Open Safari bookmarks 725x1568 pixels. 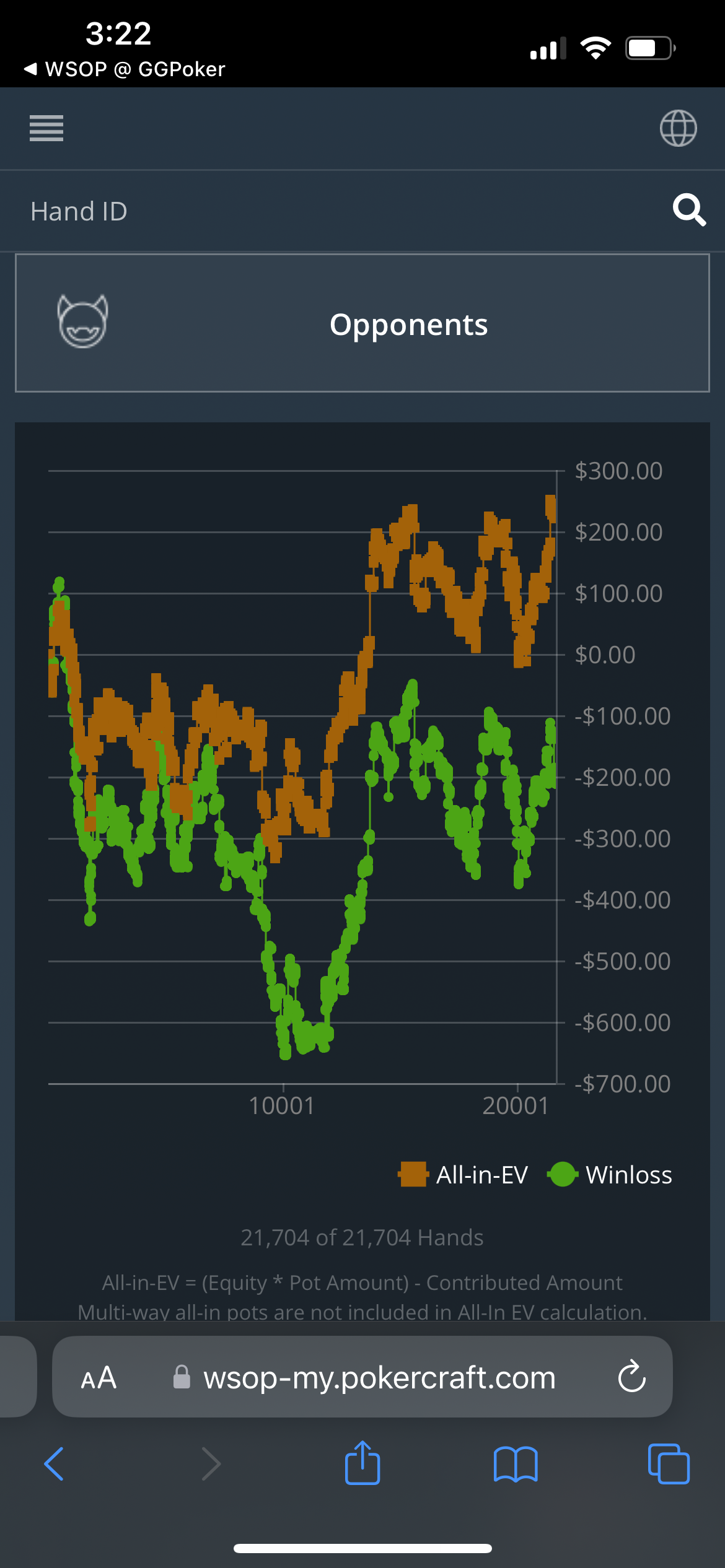coord(516,1464)
